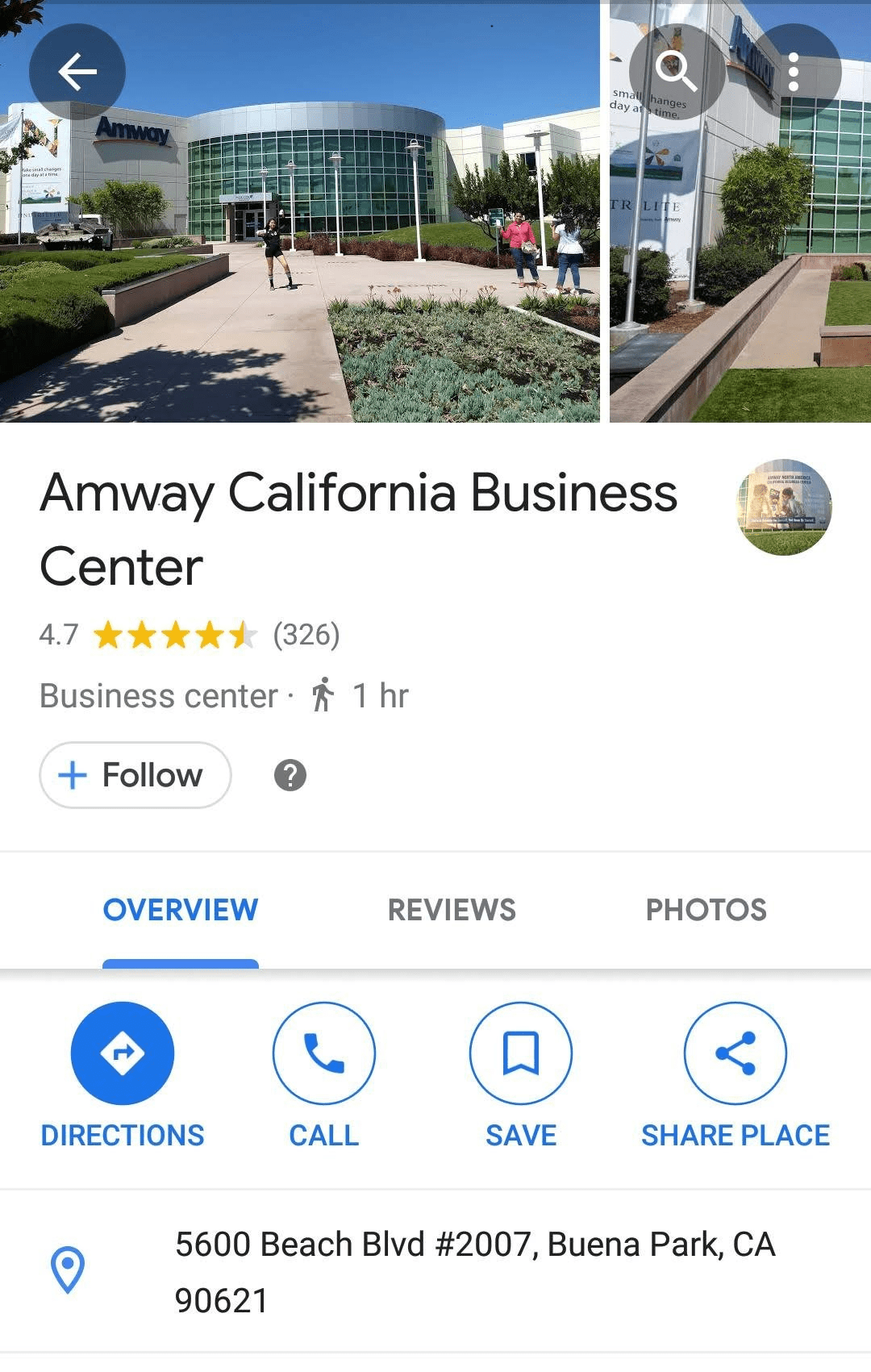The image size is (871, 1372).
Task: Save this place to a list
Action: 521,1053
